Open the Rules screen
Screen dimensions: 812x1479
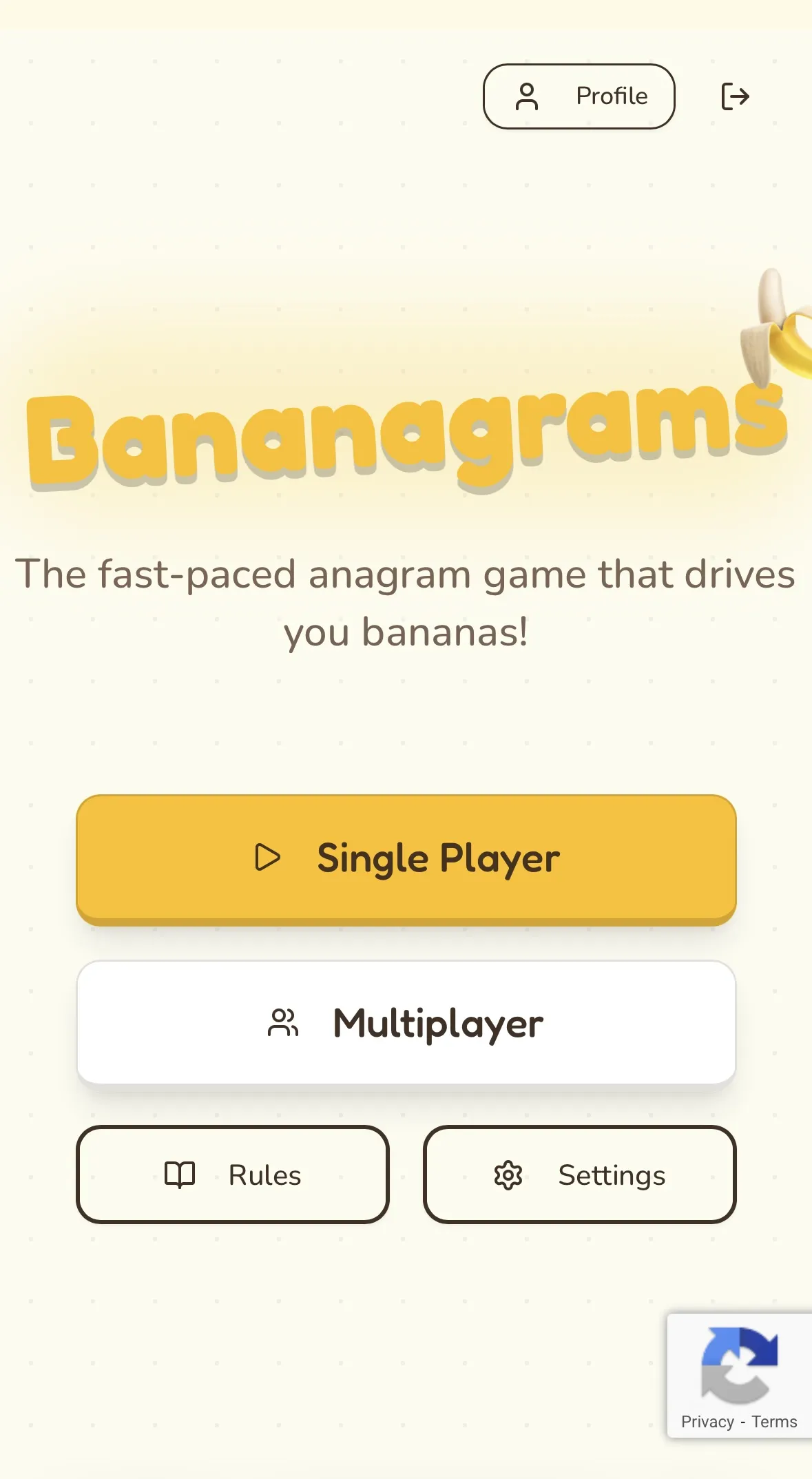233,1175
